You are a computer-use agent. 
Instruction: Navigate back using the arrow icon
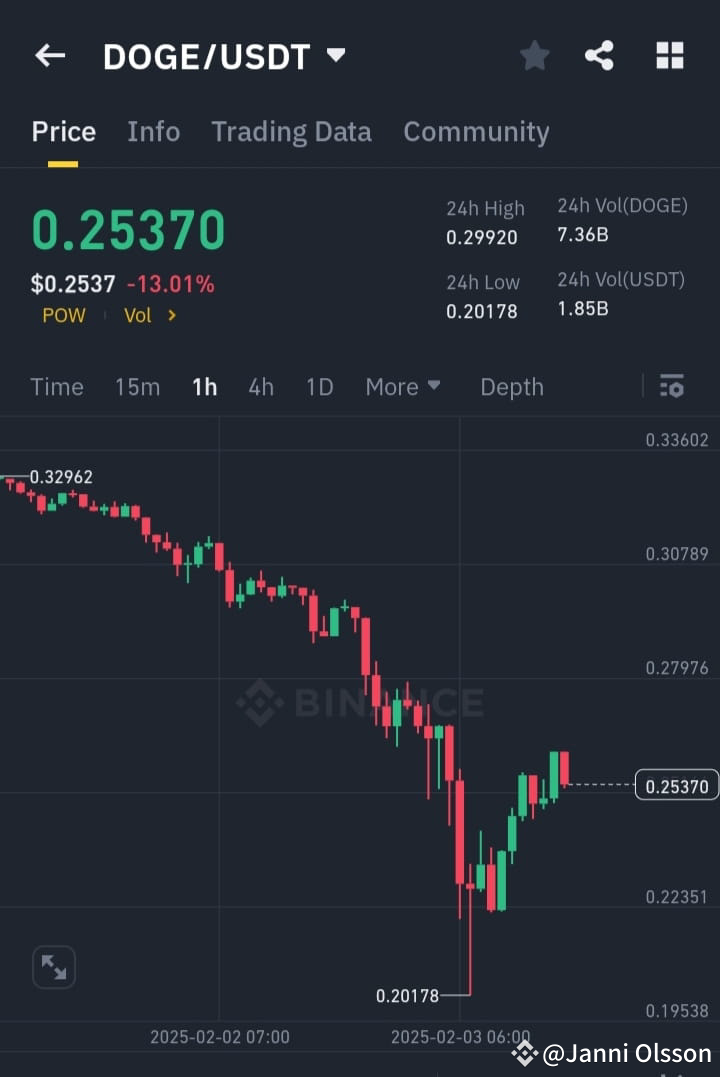click(49, 55)
